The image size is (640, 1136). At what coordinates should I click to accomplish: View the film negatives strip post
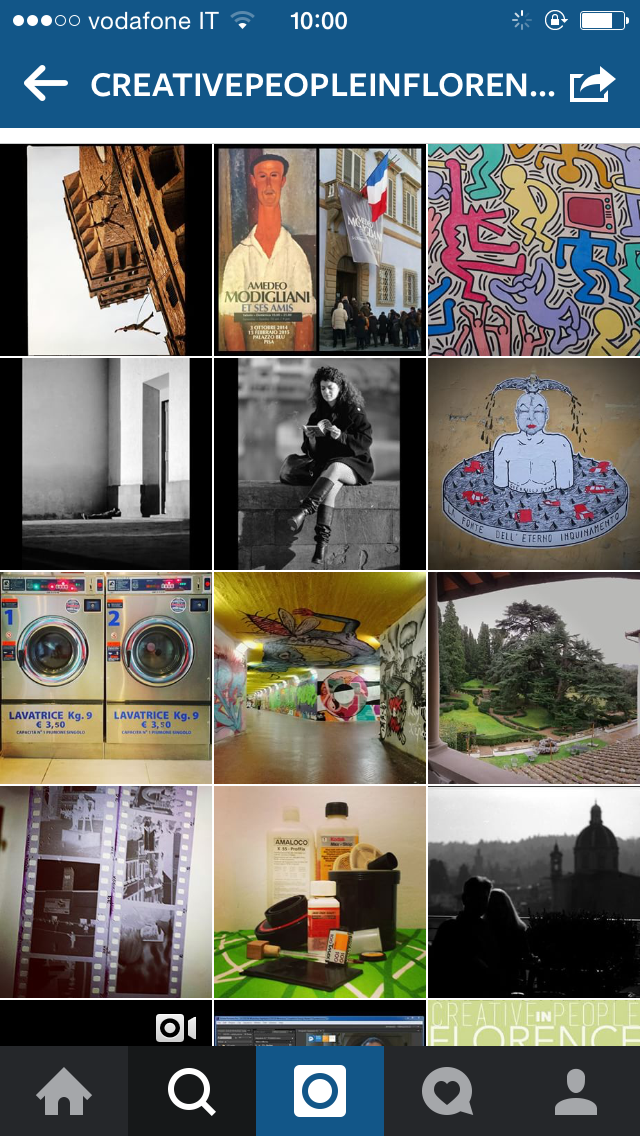tap(106, 891)
